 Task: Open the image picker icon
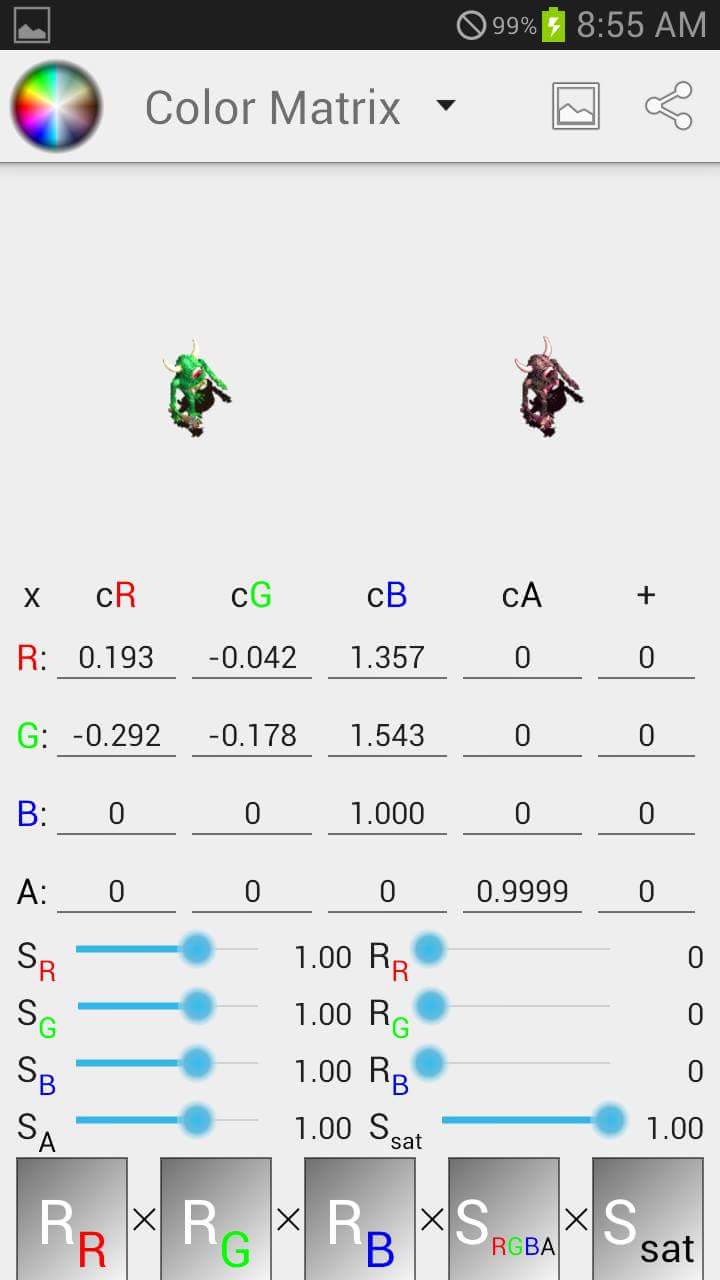click(x=576, y=106)
